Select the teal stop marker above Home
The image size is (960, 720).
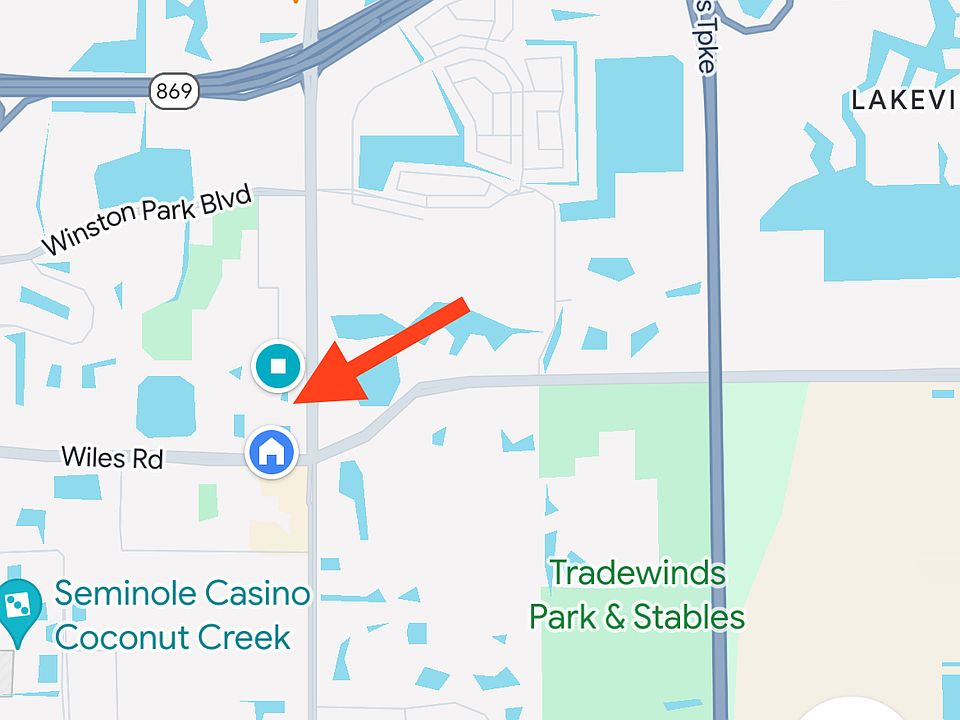click(279, 366)
